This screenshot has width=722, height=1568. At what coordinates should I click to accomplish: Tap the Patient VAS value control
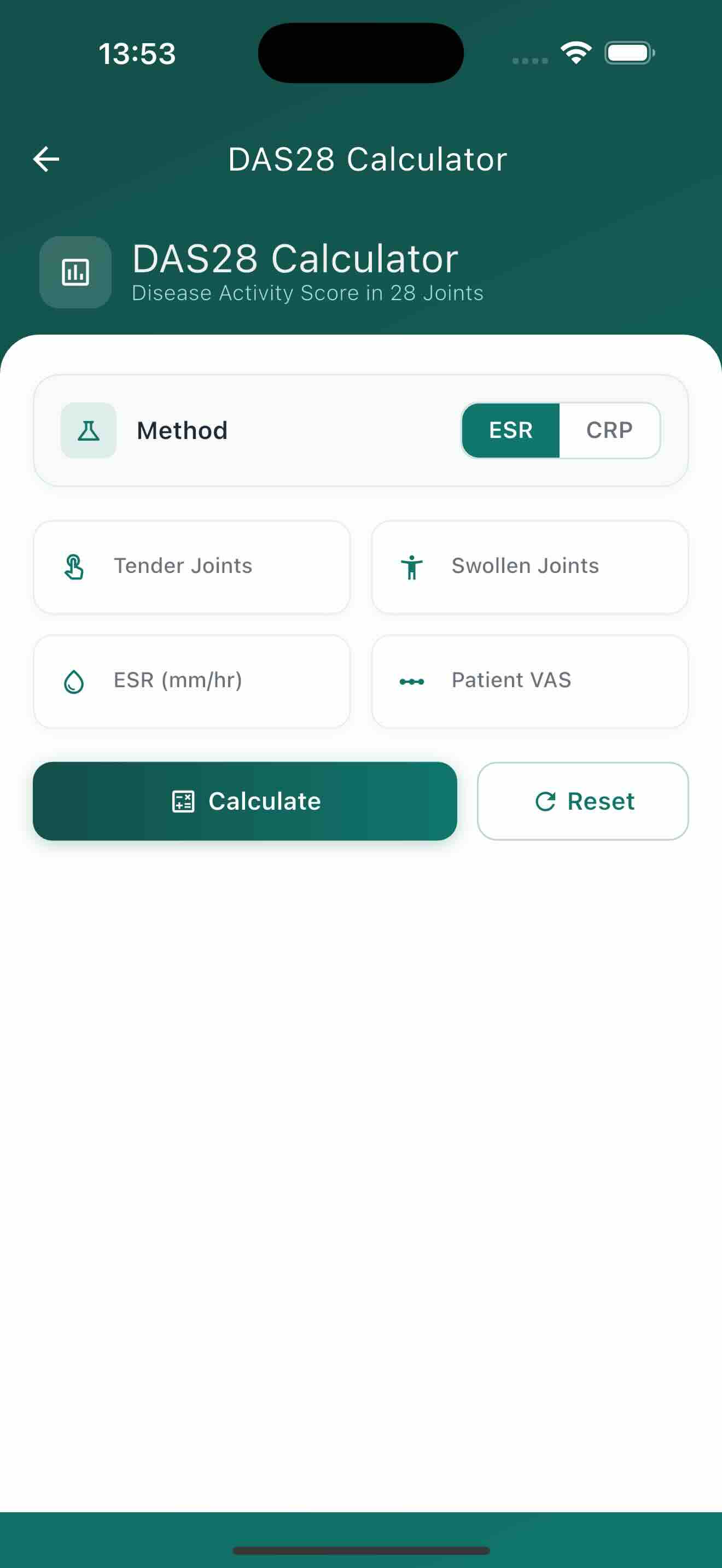[528, 681]
